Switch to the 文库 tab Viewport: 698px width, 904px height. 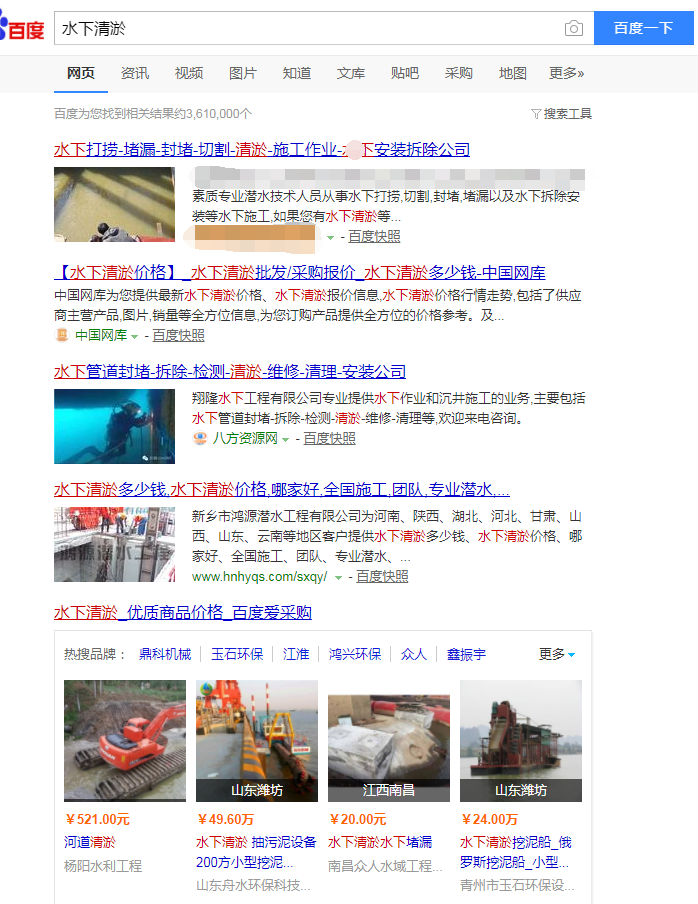(x=351, y=73)
